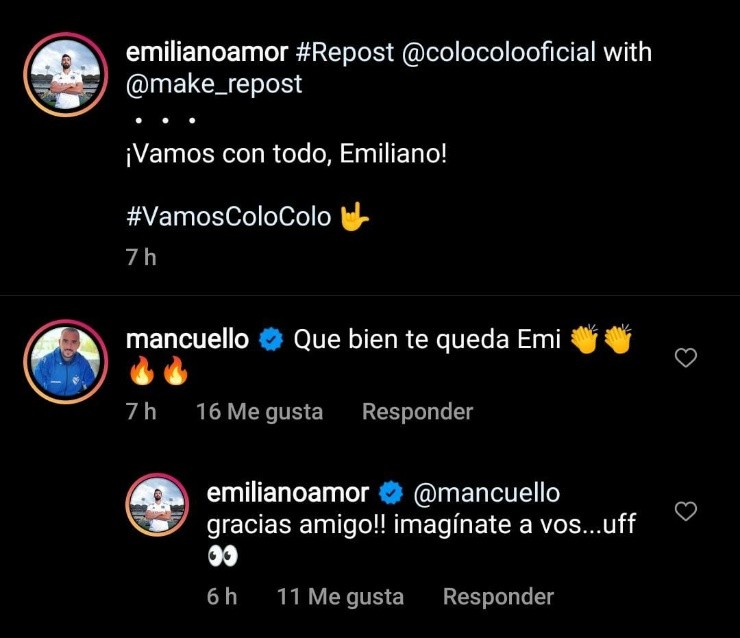Open the #VamosColoColo hashtag
The width and height of the screenshot is (740, 638).
tap(229, 215)
